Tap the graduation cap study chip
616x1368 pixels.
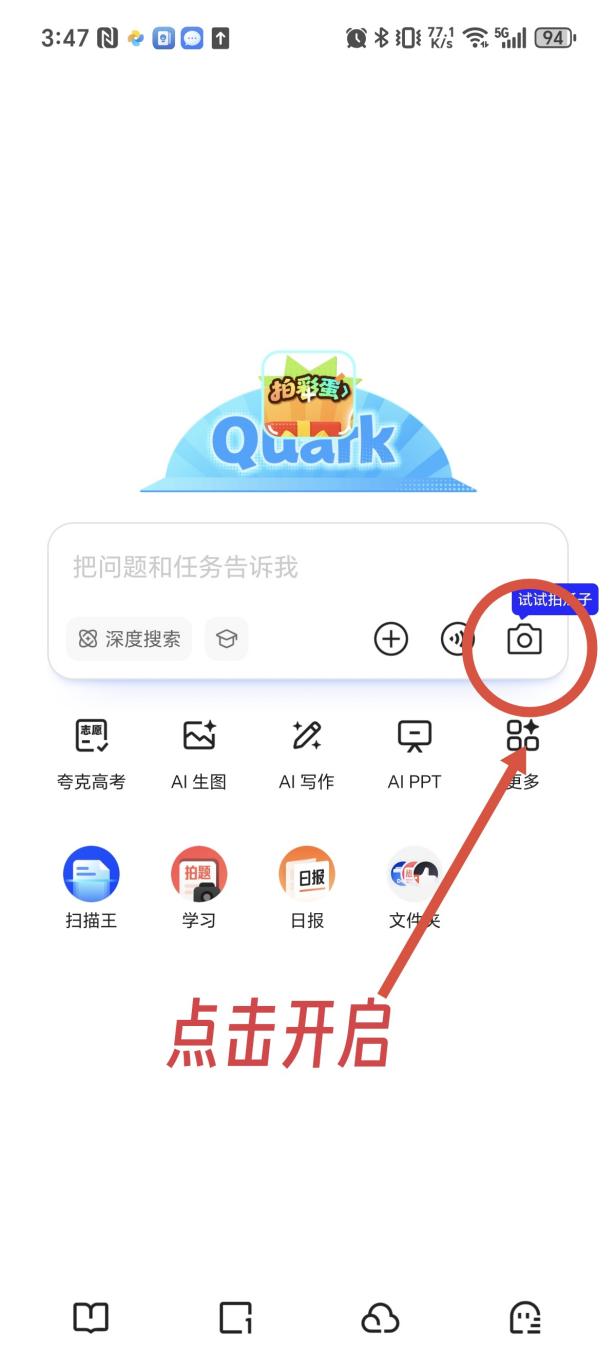(x=227, y=639)
